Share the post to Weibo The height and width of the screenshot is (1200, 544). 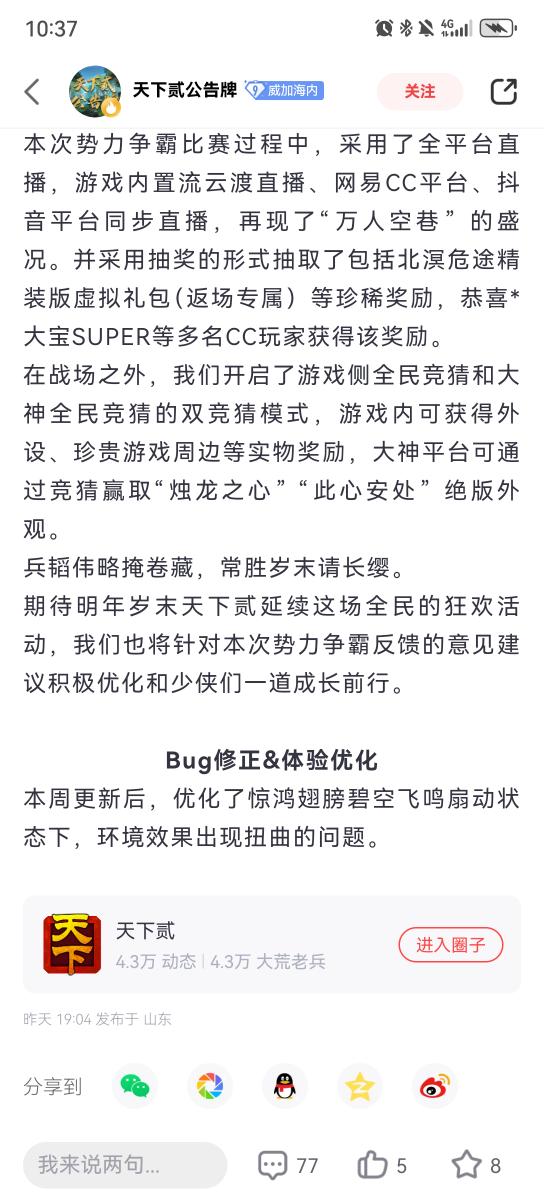435,1086
